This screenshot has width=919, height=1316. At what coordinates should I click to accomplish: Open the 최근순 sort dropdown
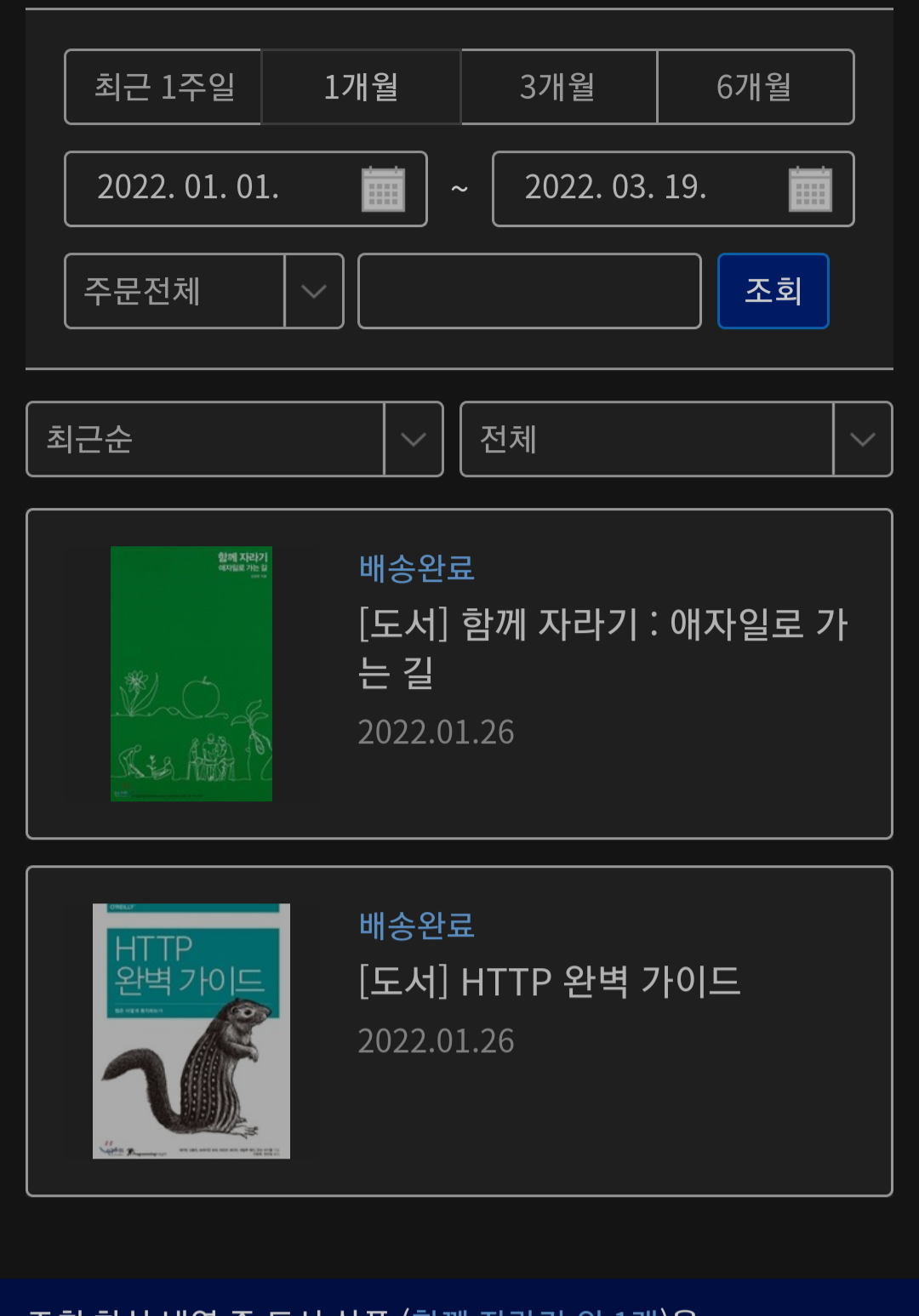coord(235,439)
